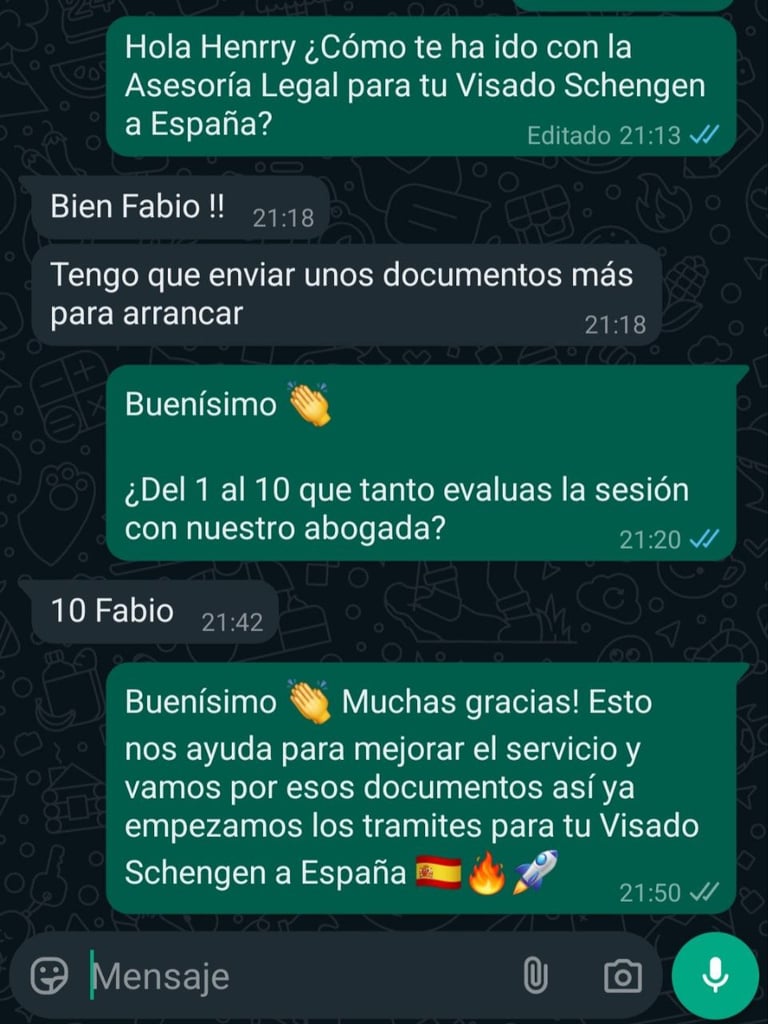Open the camera from the message bar

622,976
